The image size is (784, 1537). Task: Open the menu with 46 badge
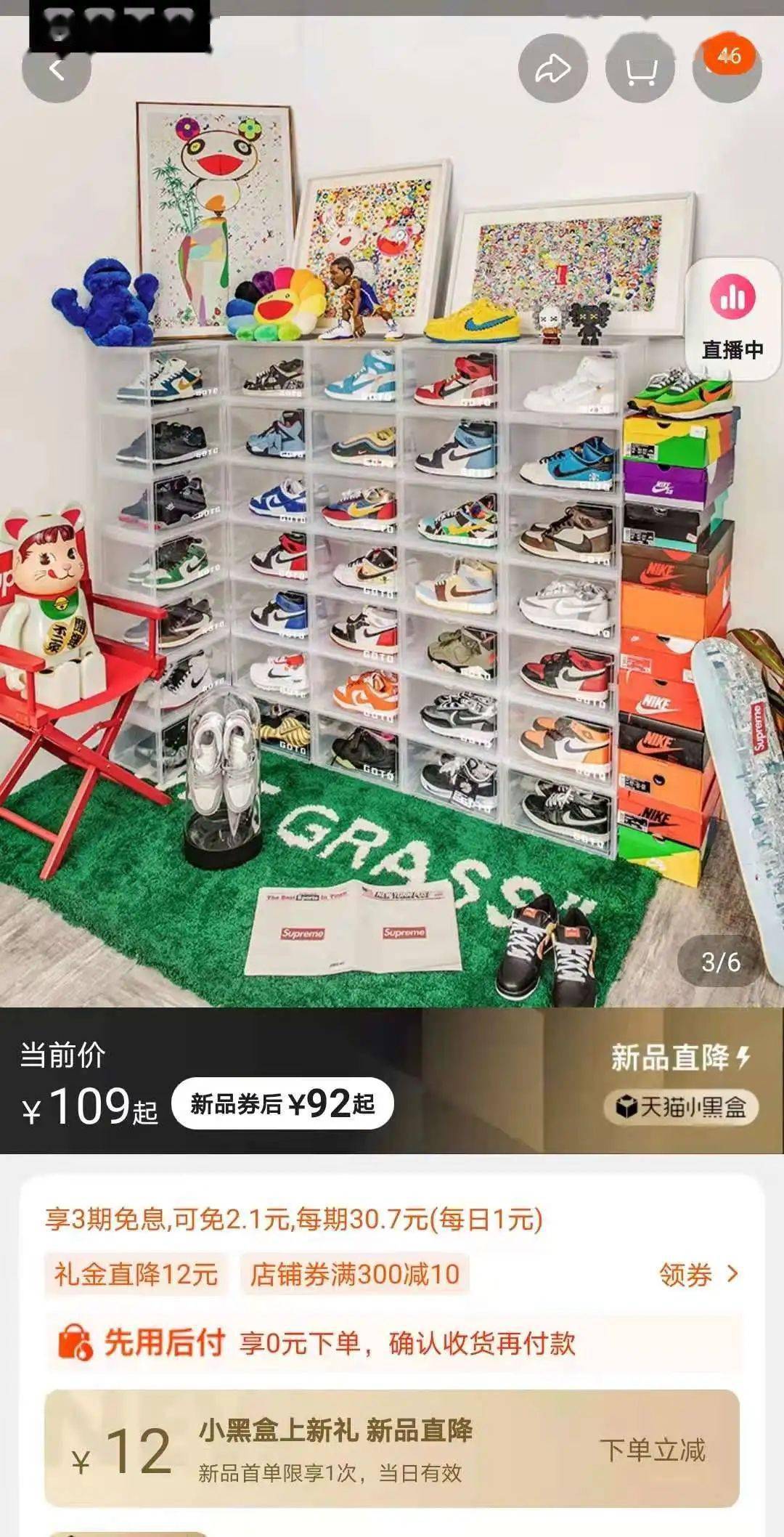(x=727, y=68)
